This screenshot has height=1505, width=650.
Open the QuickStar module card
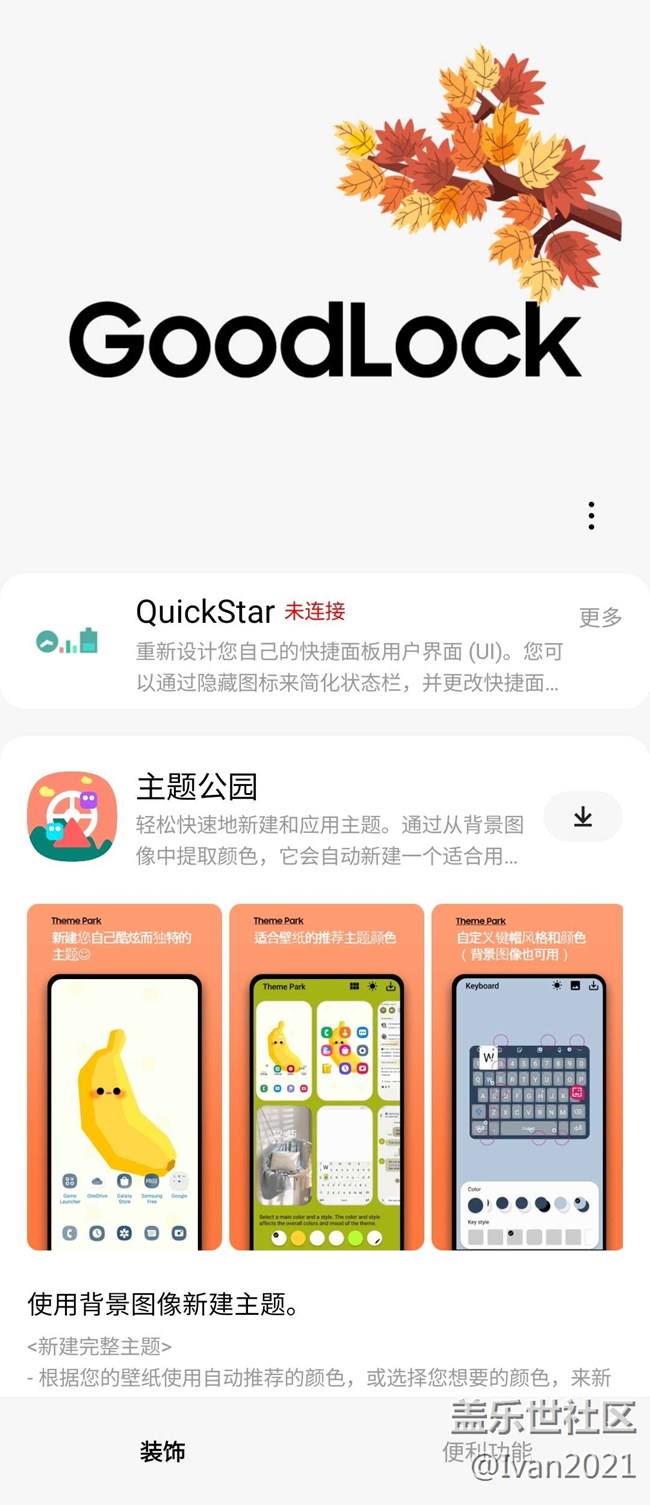[x=300, y=642]
